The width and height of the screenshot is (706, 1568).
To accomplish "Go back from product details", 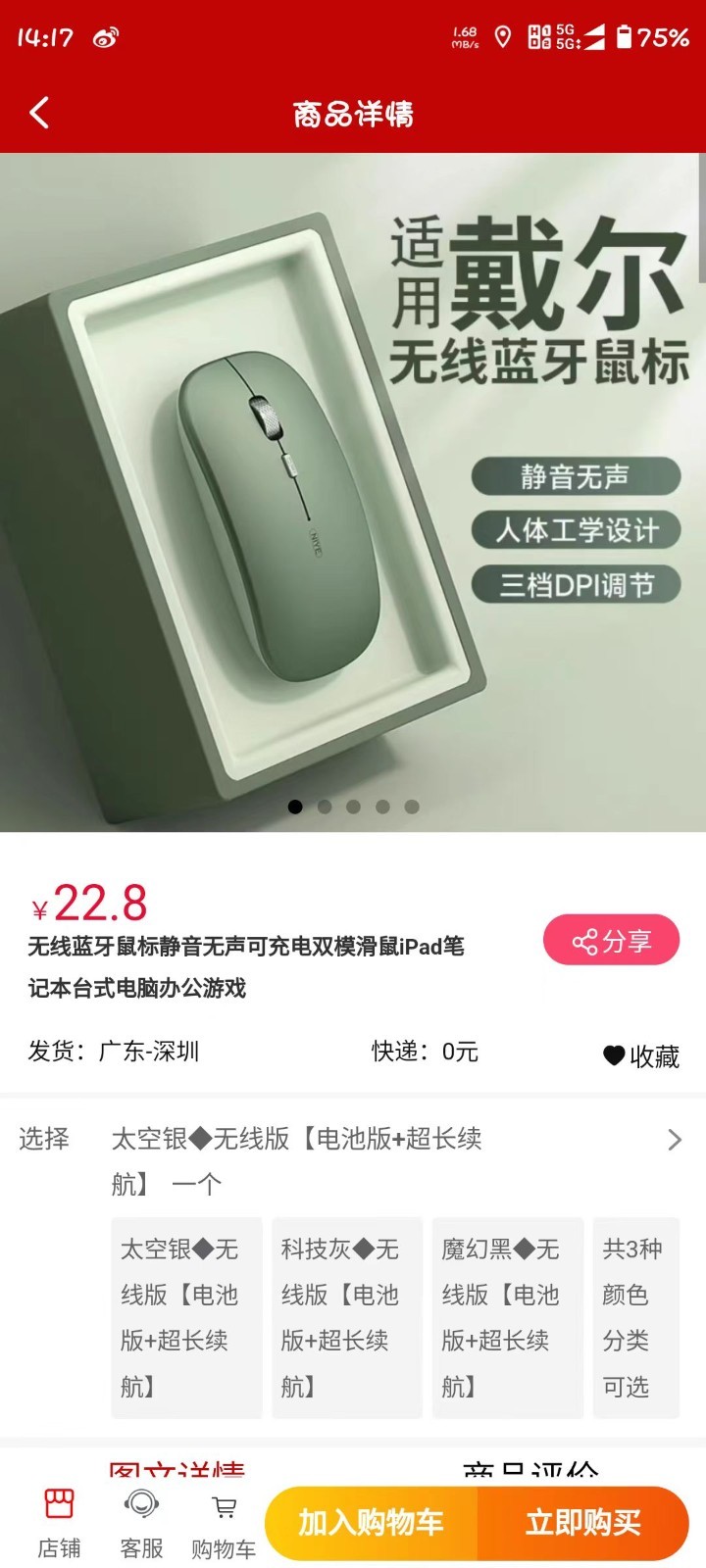I will click(39, 113).
